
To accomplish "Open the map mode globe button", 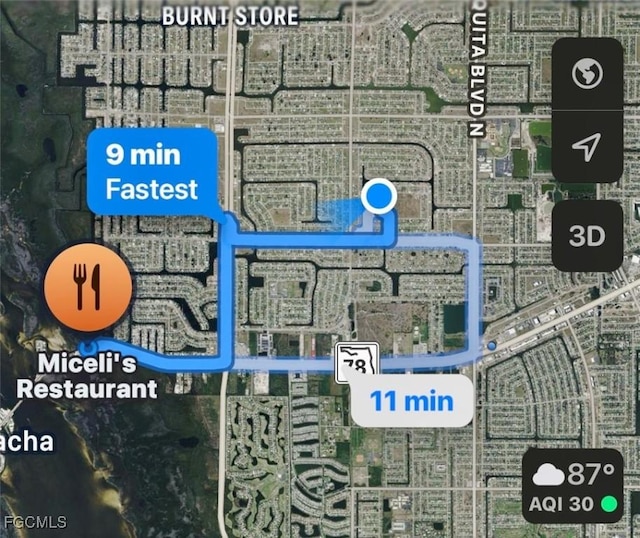I will 586,74.
